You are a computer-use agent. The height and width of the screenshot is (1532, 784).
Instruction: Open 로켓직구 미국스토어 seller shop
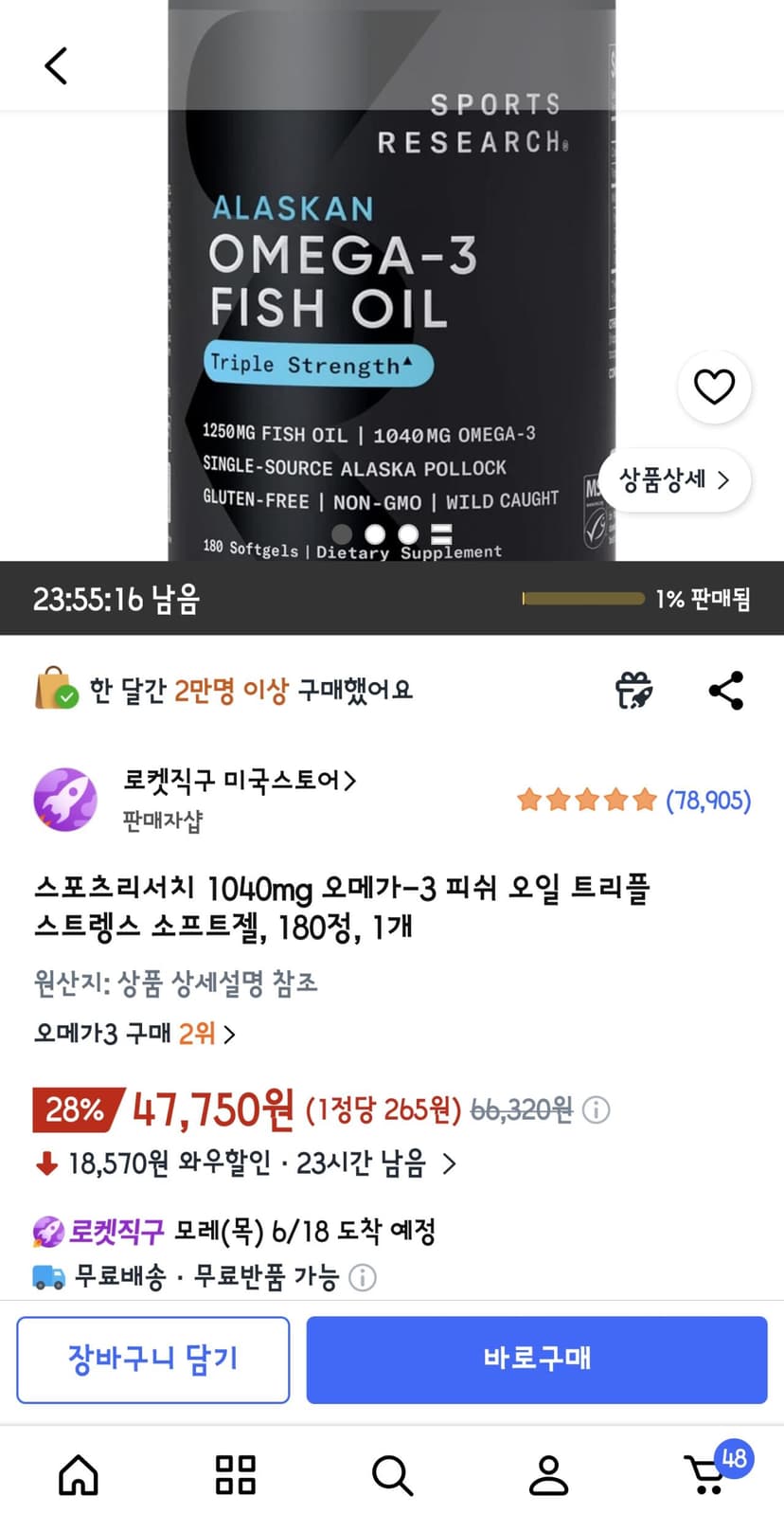[240, 781]
